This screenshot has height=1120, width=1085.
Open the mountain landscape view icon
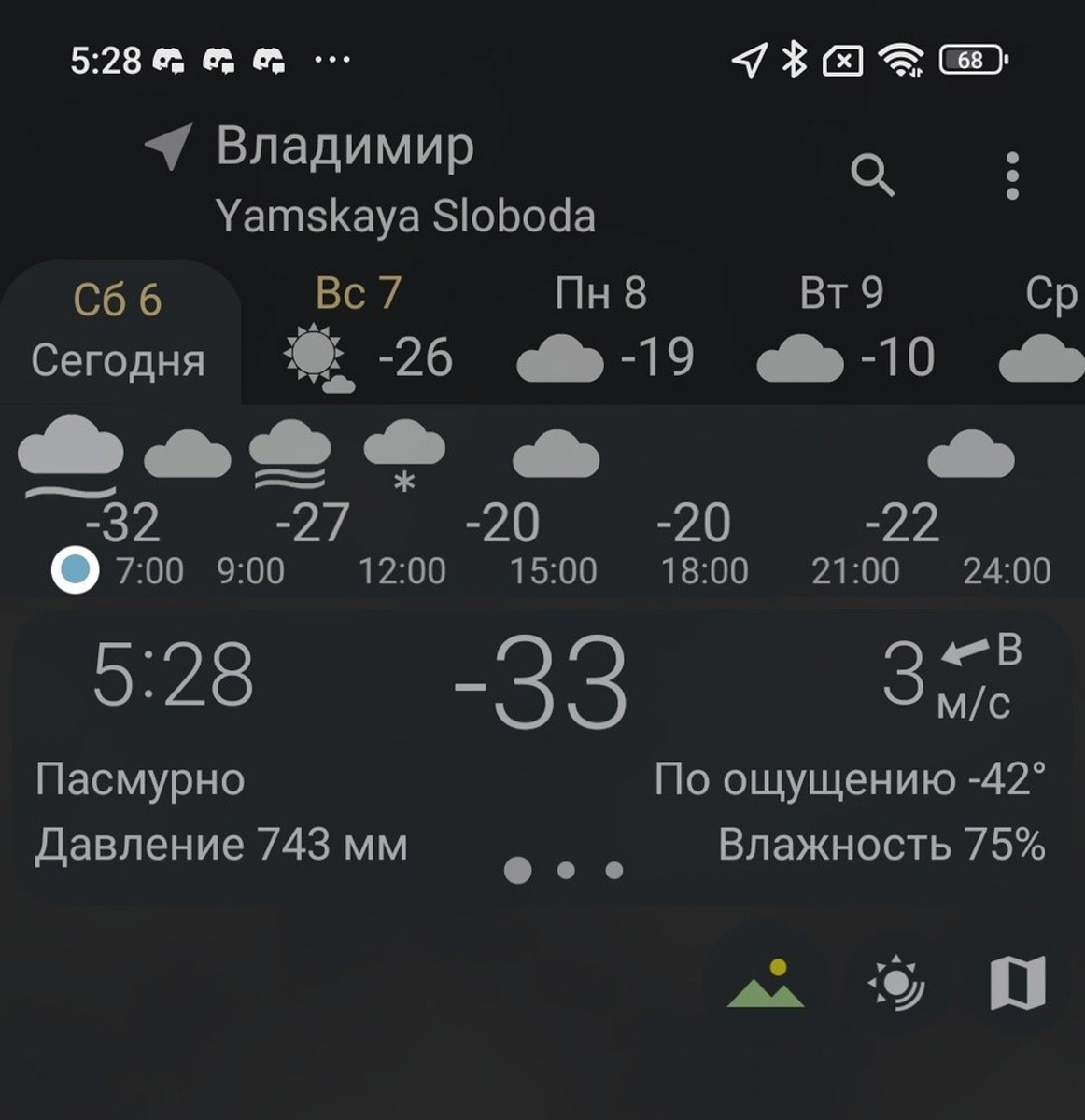coord(765,981)
